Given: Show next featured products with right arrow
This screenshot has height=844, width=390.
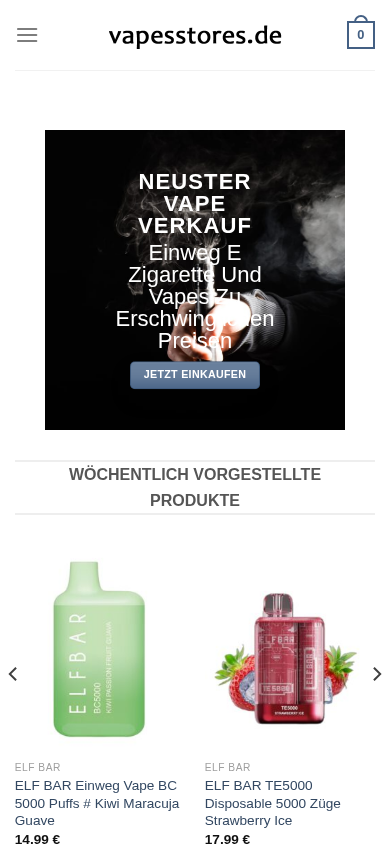Looking at the screenshot, I should pos(377,674).
